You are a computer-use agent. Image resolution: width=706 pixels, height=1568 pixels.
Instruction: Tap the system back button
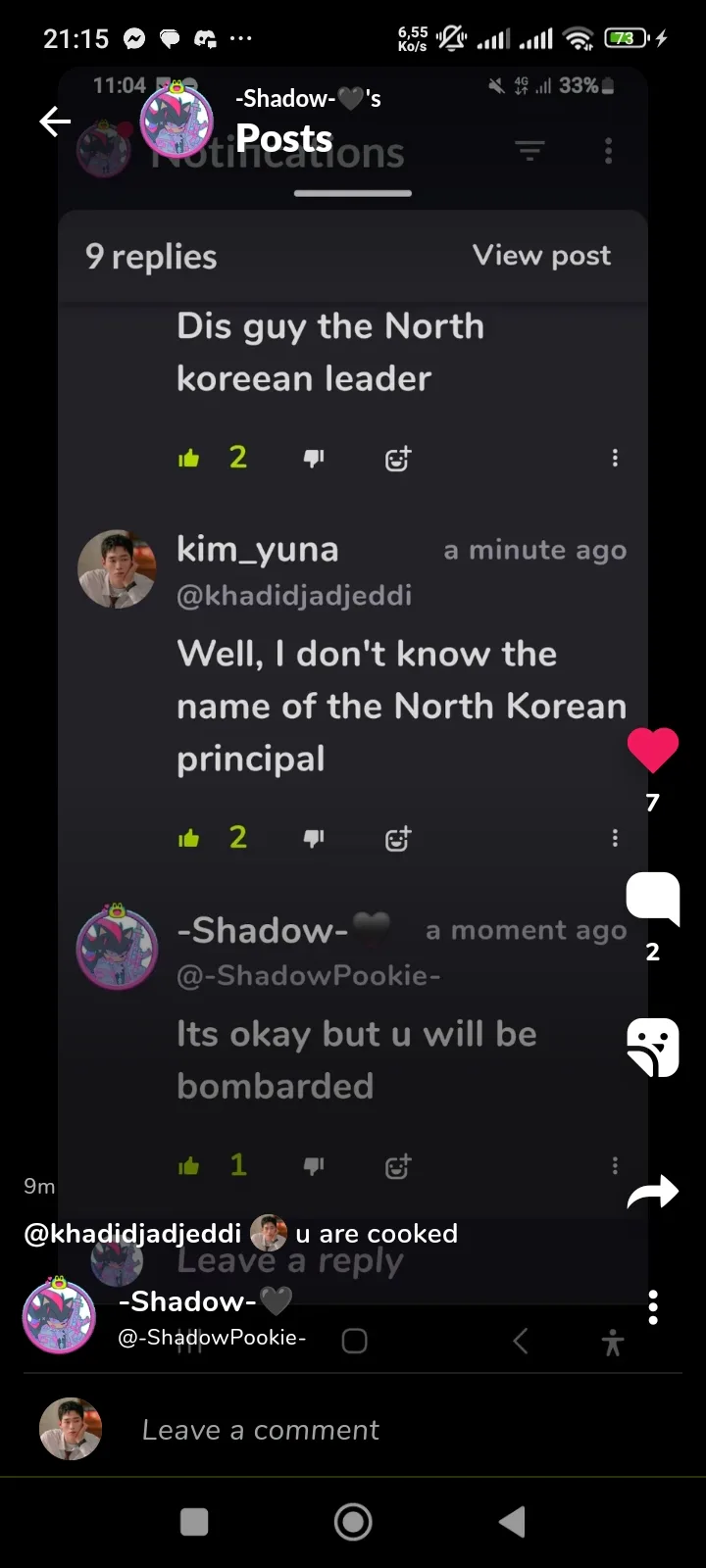[512, 1522]
